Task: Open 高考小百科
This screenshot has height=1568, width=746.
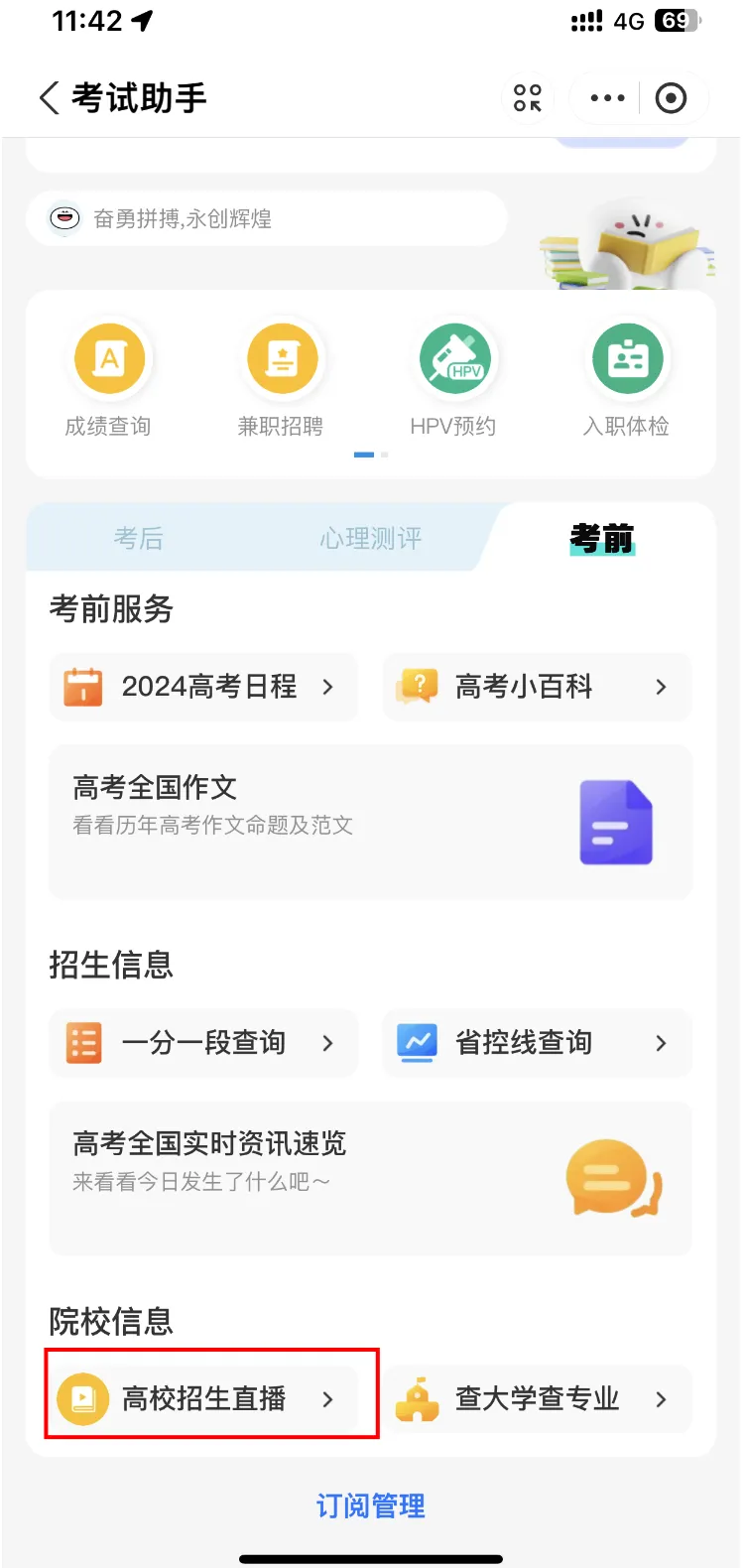Action: click(537, 687)
